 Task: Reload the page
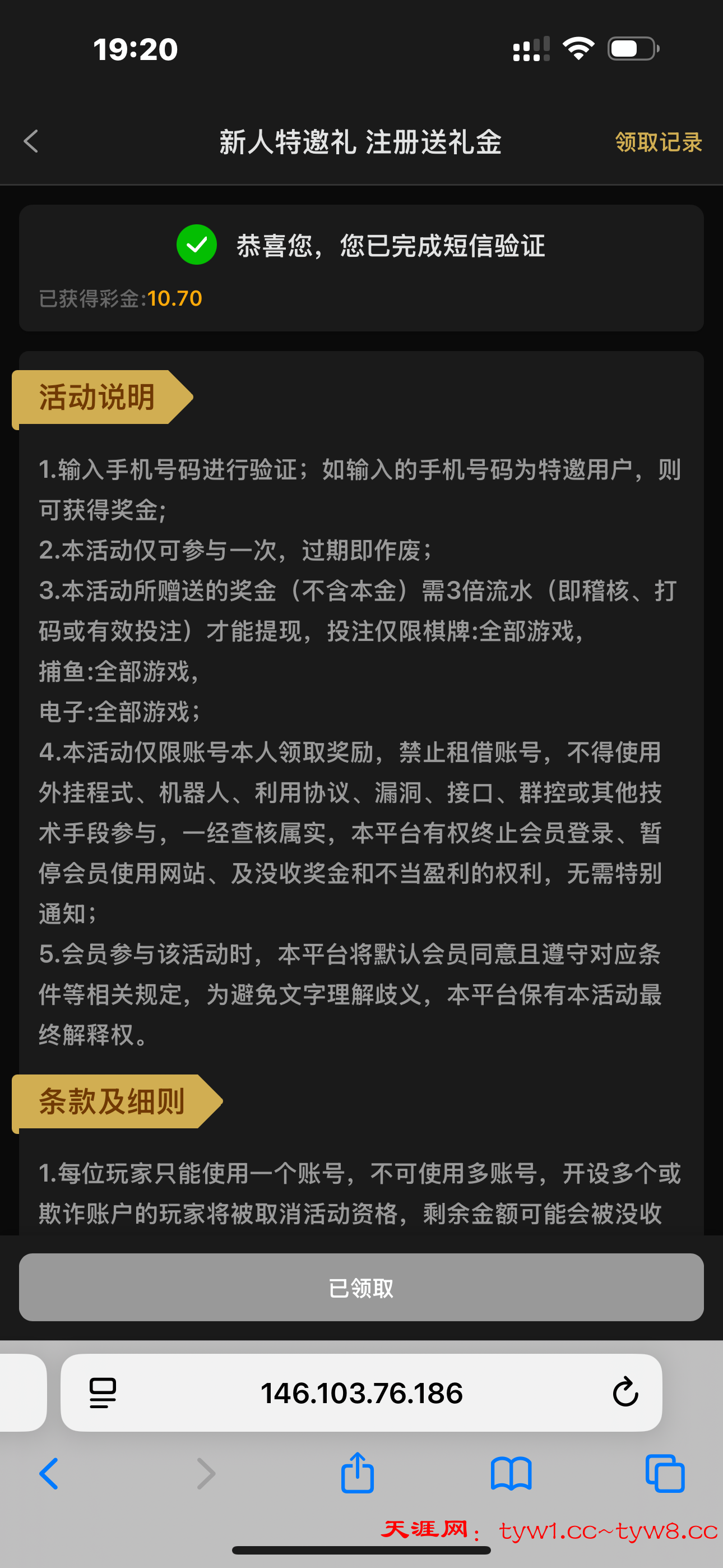(x=624, y=1392)
